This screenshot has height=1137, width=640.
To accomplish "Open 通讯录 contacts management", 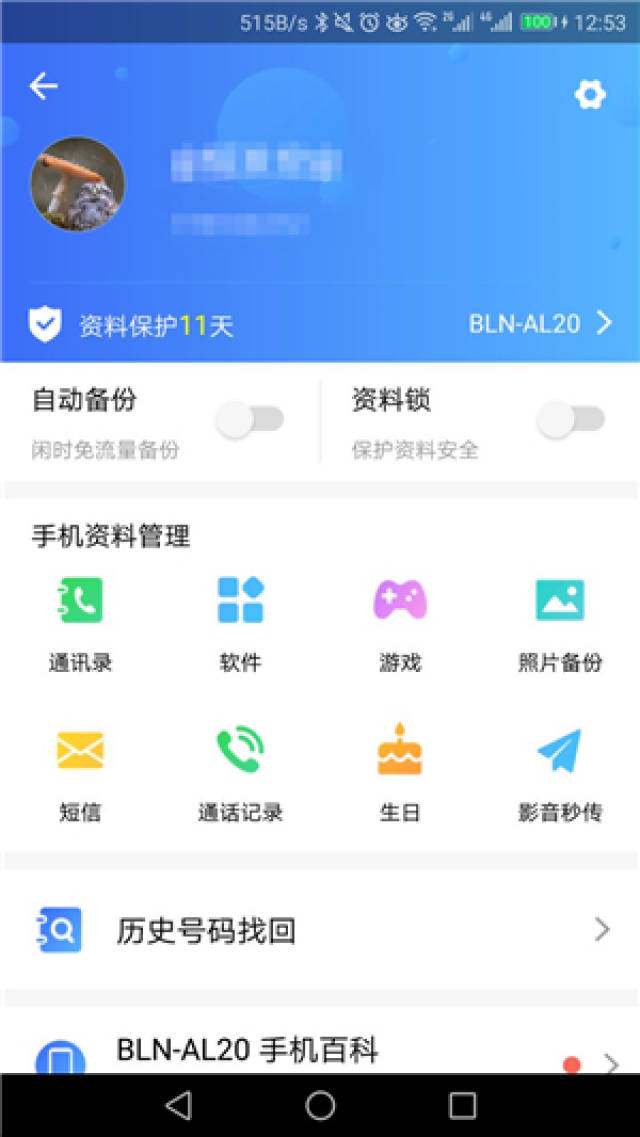I will pyautogui.click(x=80, y=622).
